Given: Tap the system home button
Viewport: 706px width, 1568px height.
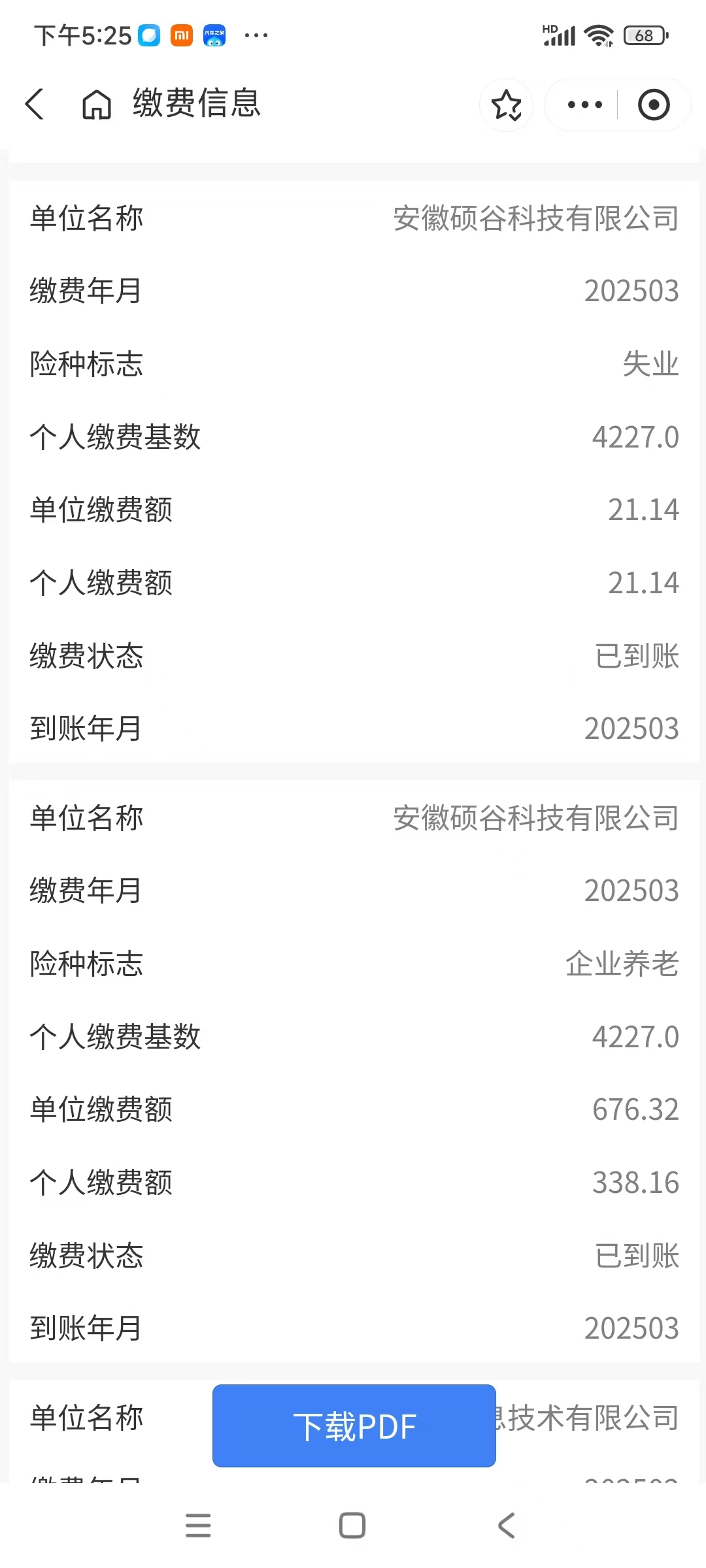Looking at the screenshot, I should pyautogui.click(x=352, y=1526).
